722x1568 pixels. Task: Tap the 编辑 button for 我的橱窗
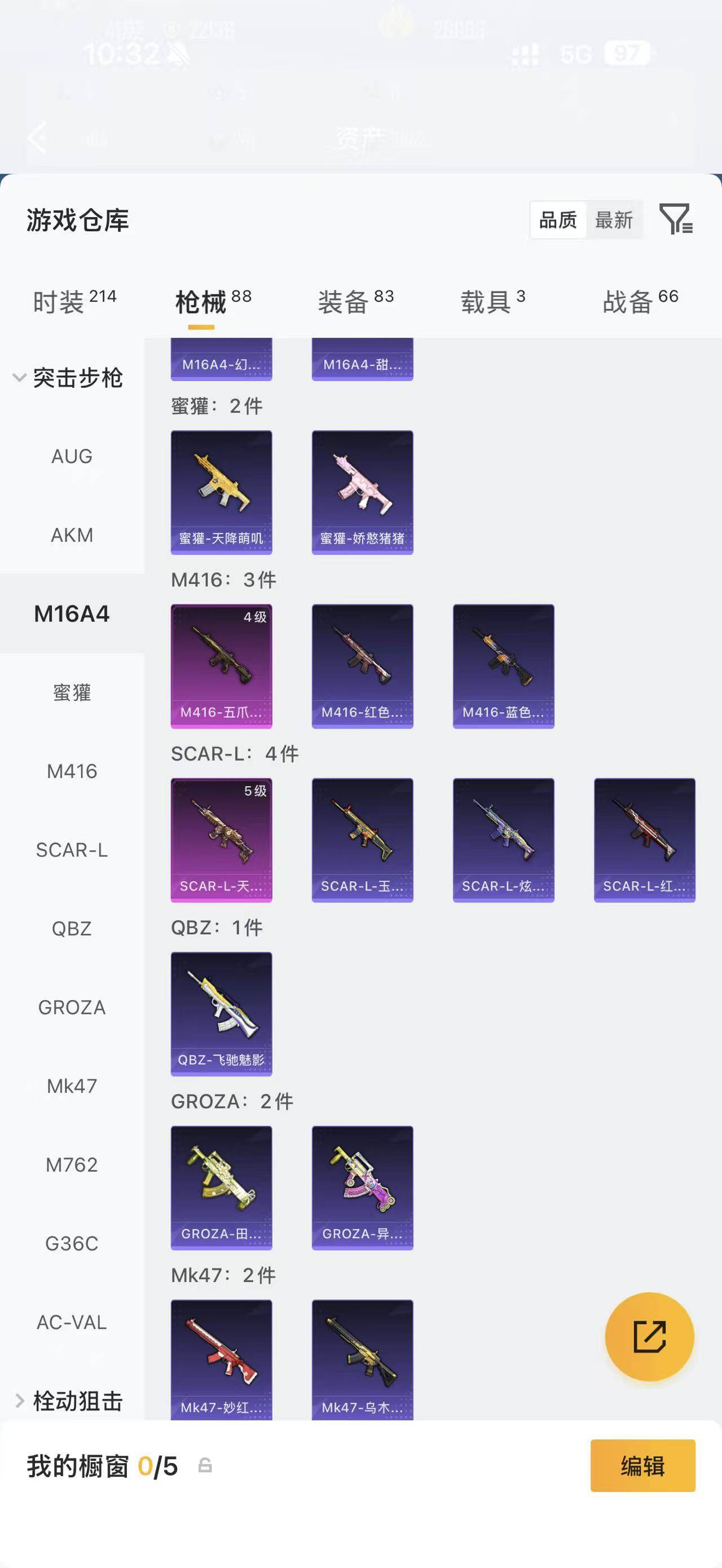[643, 1466]
